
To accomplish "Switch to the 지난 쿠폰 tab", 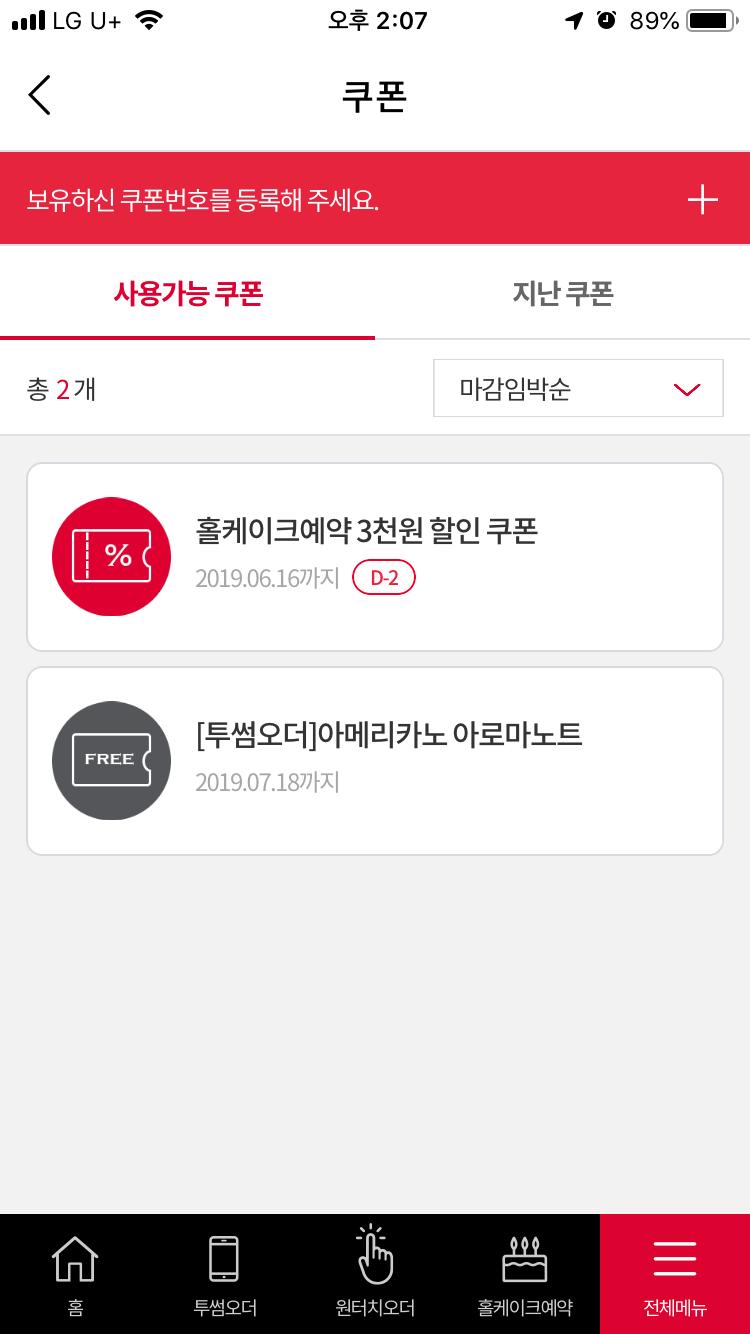I will pos(562,294).
